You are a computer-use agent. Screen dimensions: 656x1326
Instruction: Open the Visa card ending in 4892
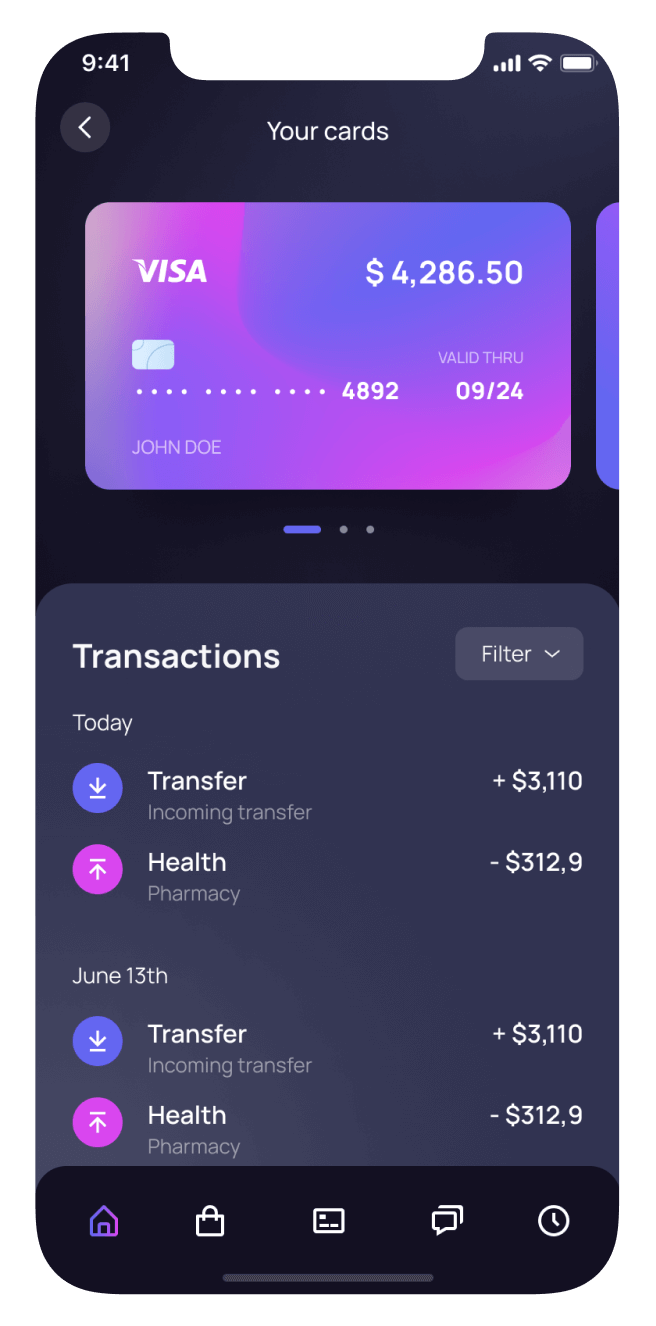[328, 346]
